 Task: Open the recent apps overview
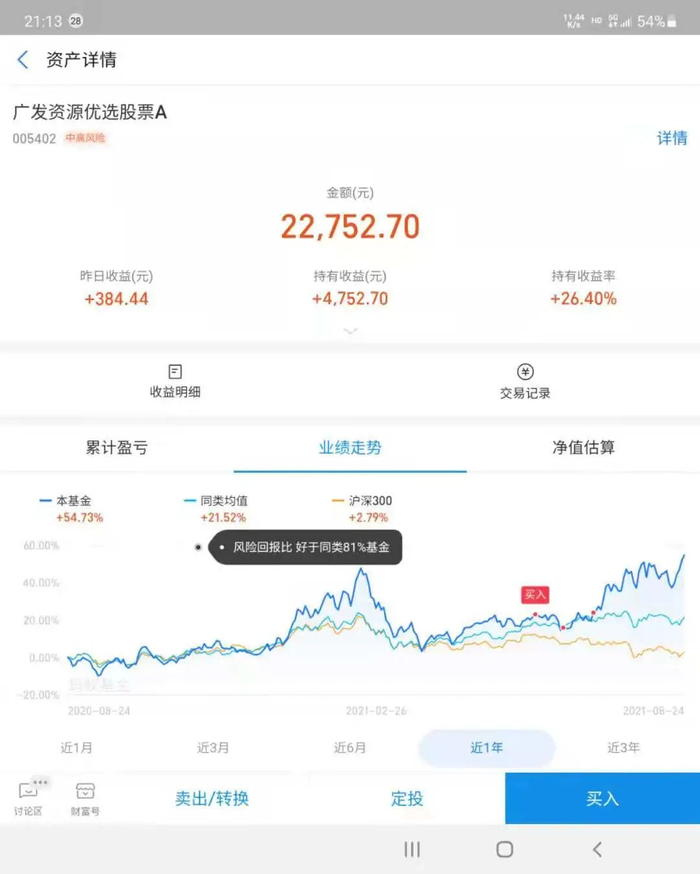click(x=412, y=849)
